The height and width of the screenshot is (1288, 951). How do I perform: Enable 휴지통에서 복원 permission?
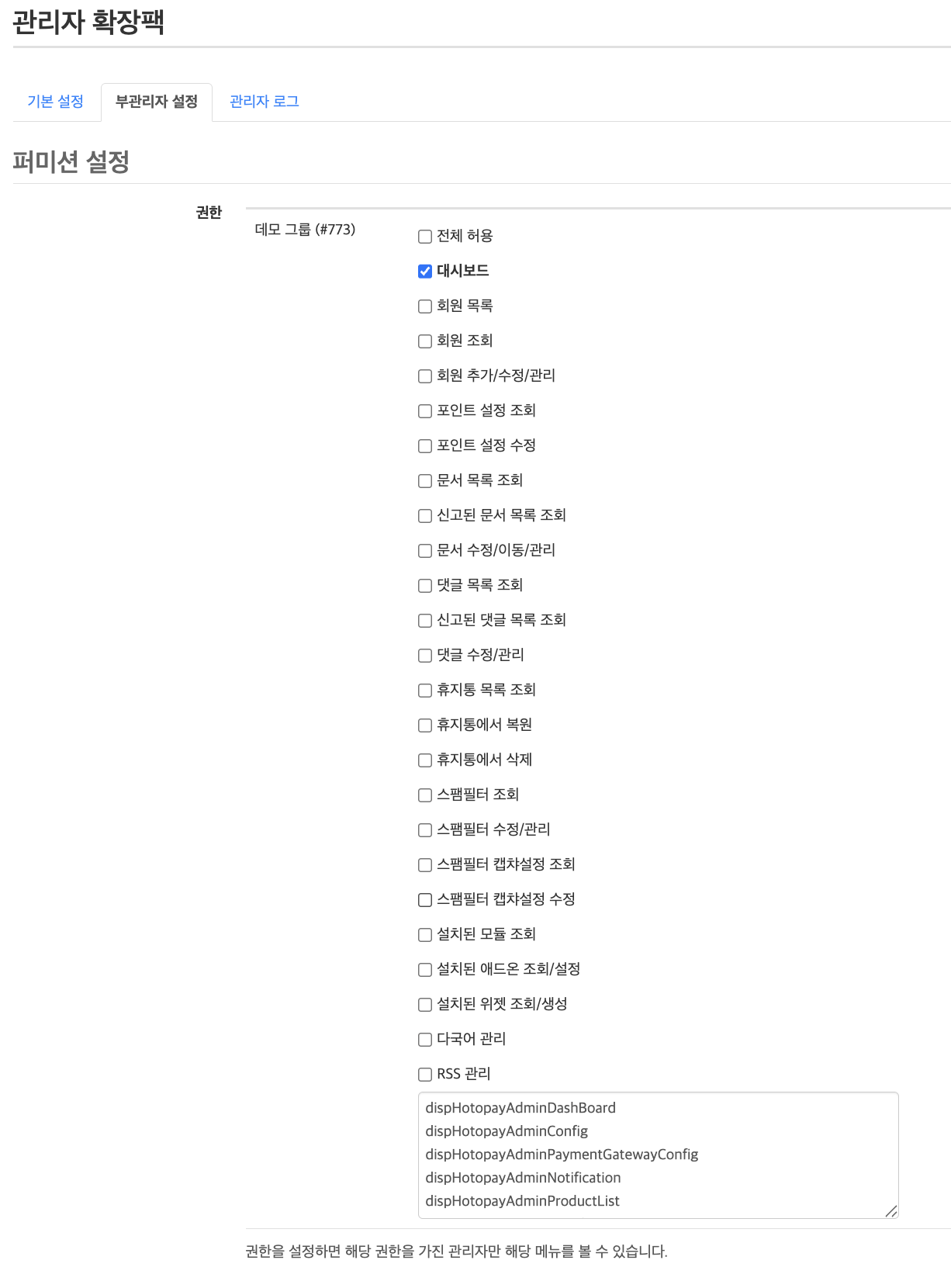pyautogui.click(x=424, y=725)
